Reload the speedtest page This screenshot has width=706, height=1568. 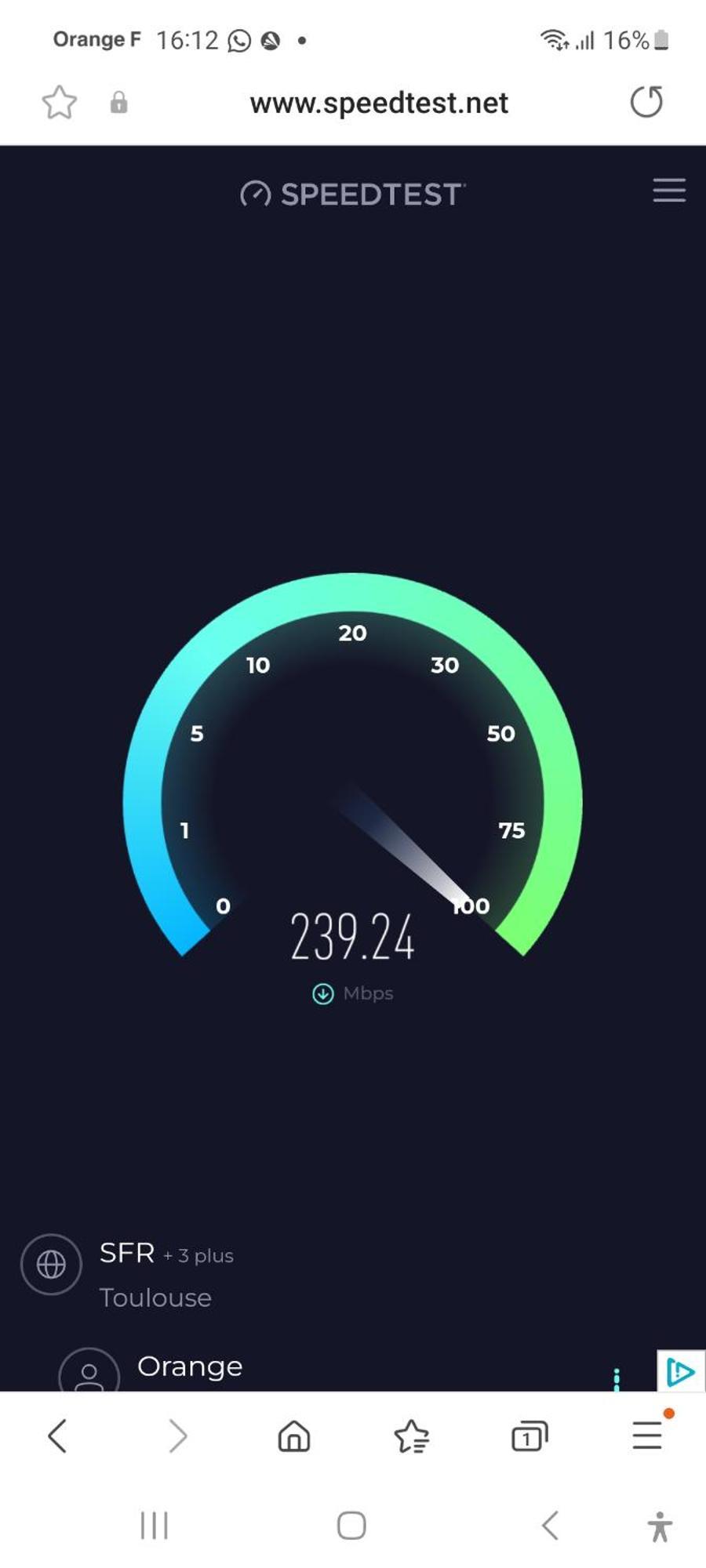pyautogui.click(x=646, y=102)
